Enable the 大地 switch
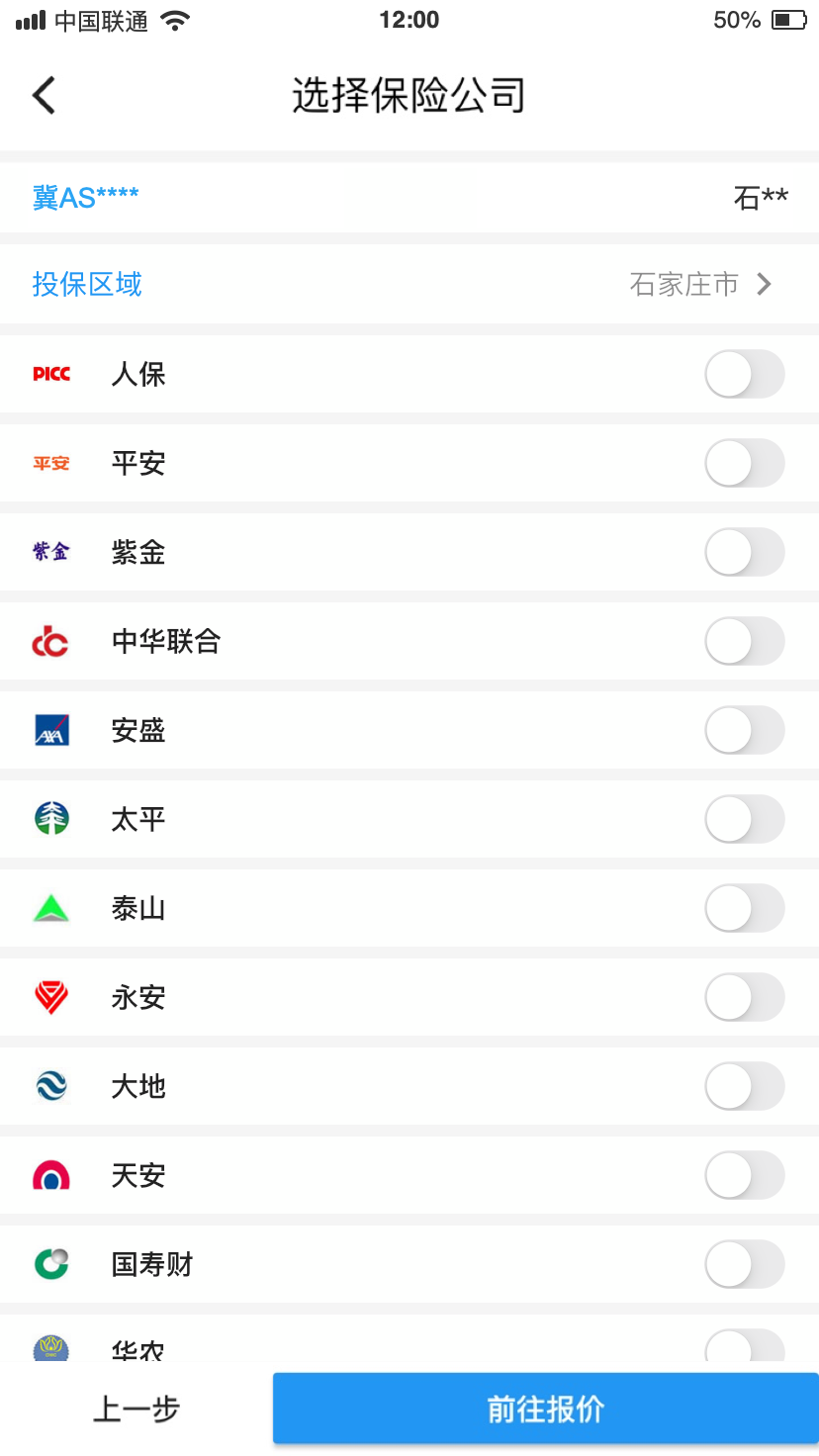Screen dimensions: 819x1456 (x=745, y=1087)
